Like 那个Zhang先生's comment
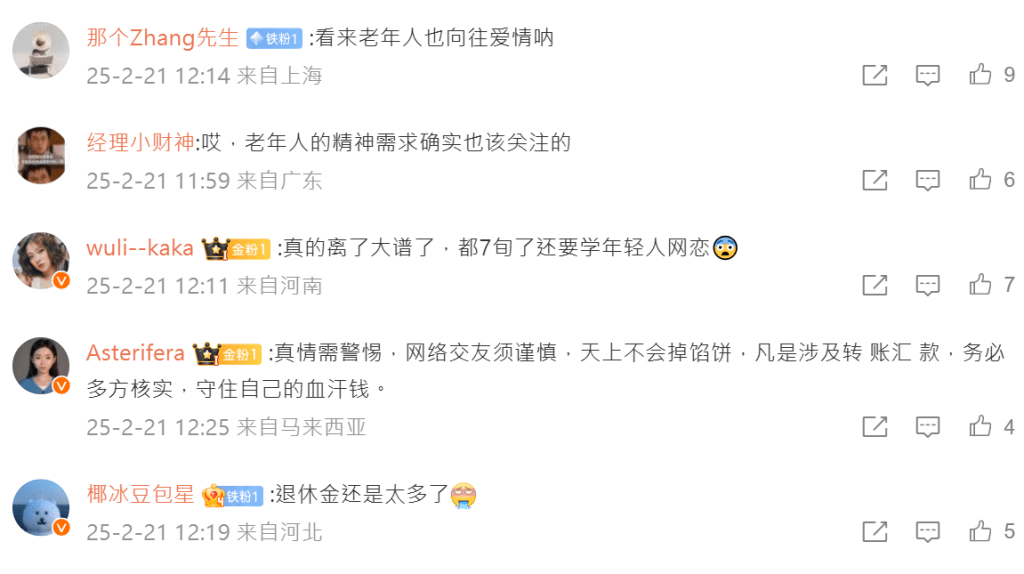Screen dimensions: 1024x574 point(980,75)
